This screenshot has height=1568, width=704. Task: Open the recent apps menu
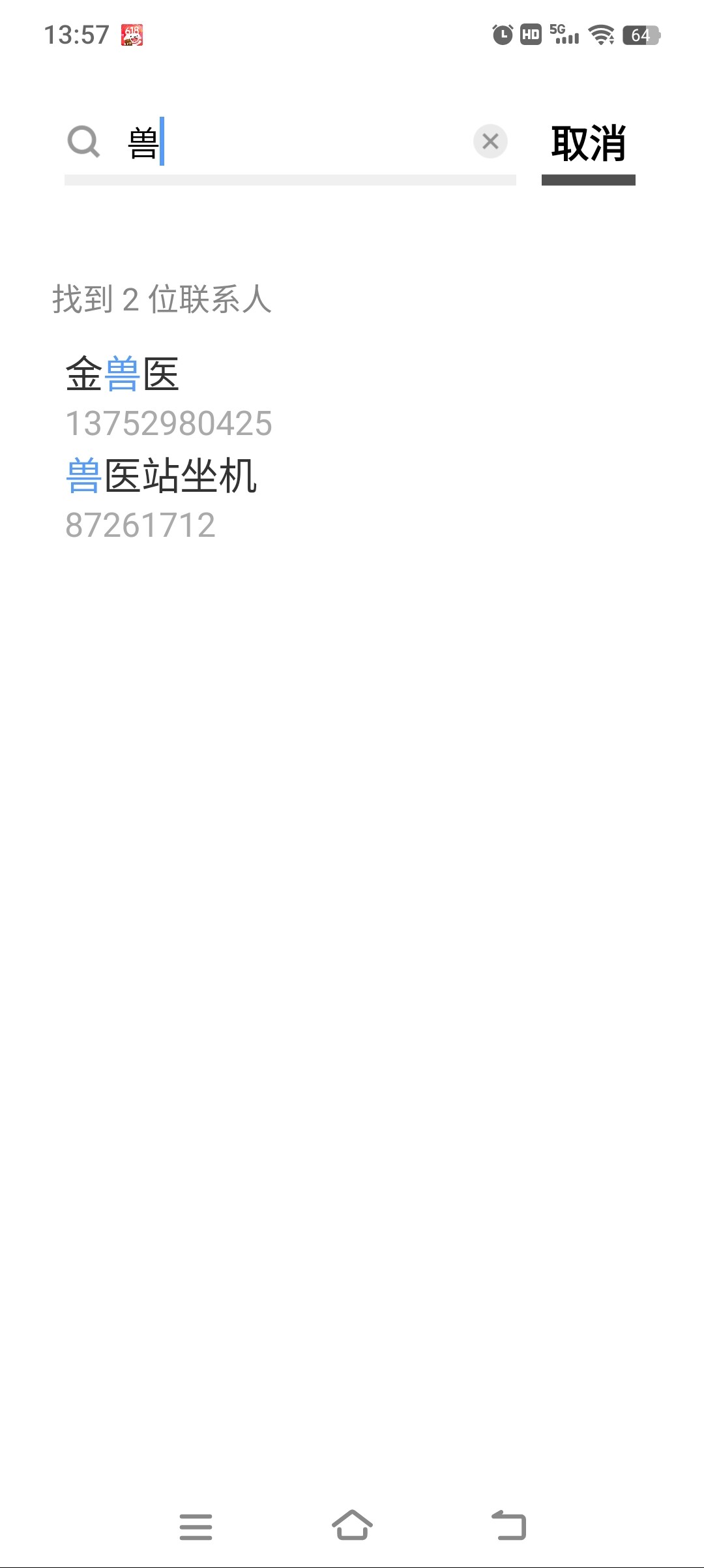(196, 1526)
